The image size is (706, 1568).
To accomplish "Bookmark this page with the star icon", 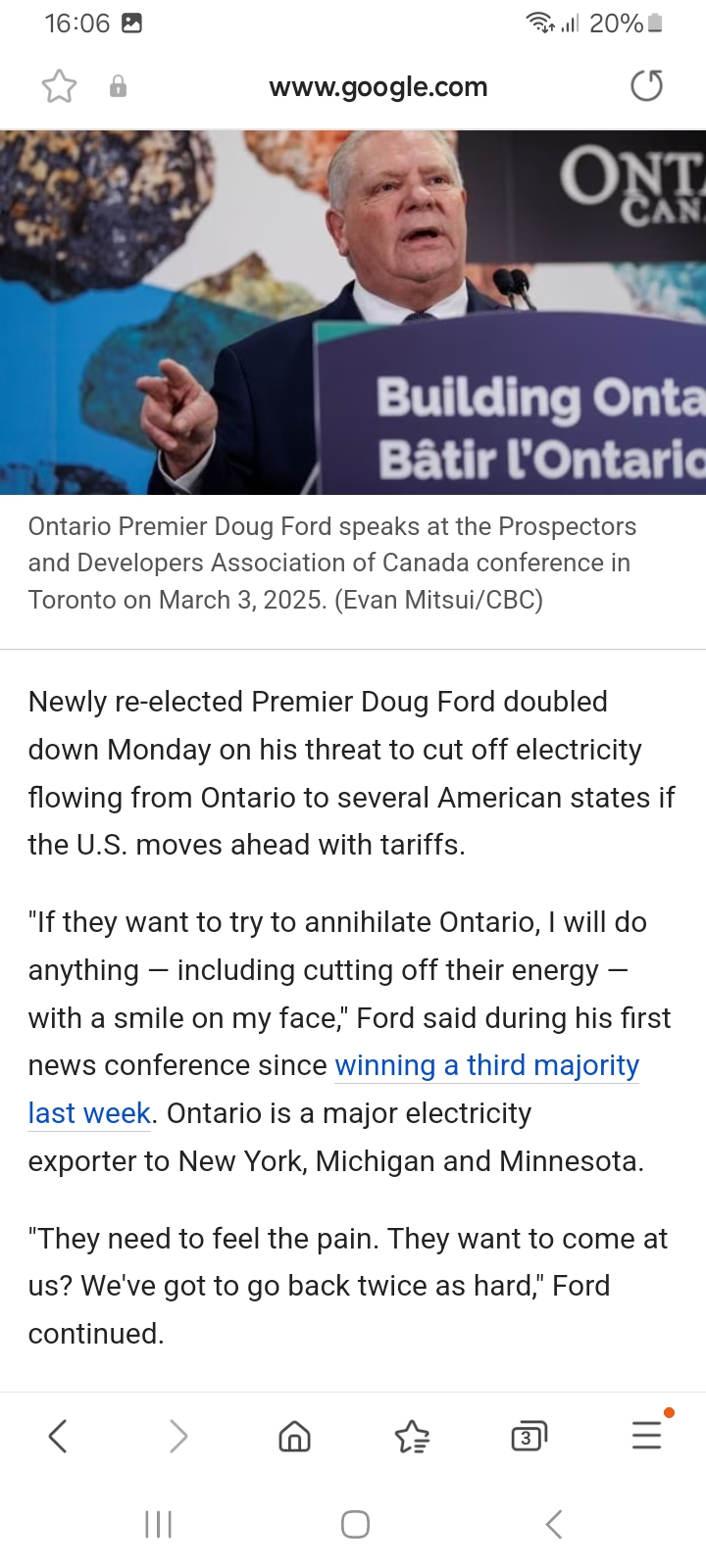I will coord(59,86).
